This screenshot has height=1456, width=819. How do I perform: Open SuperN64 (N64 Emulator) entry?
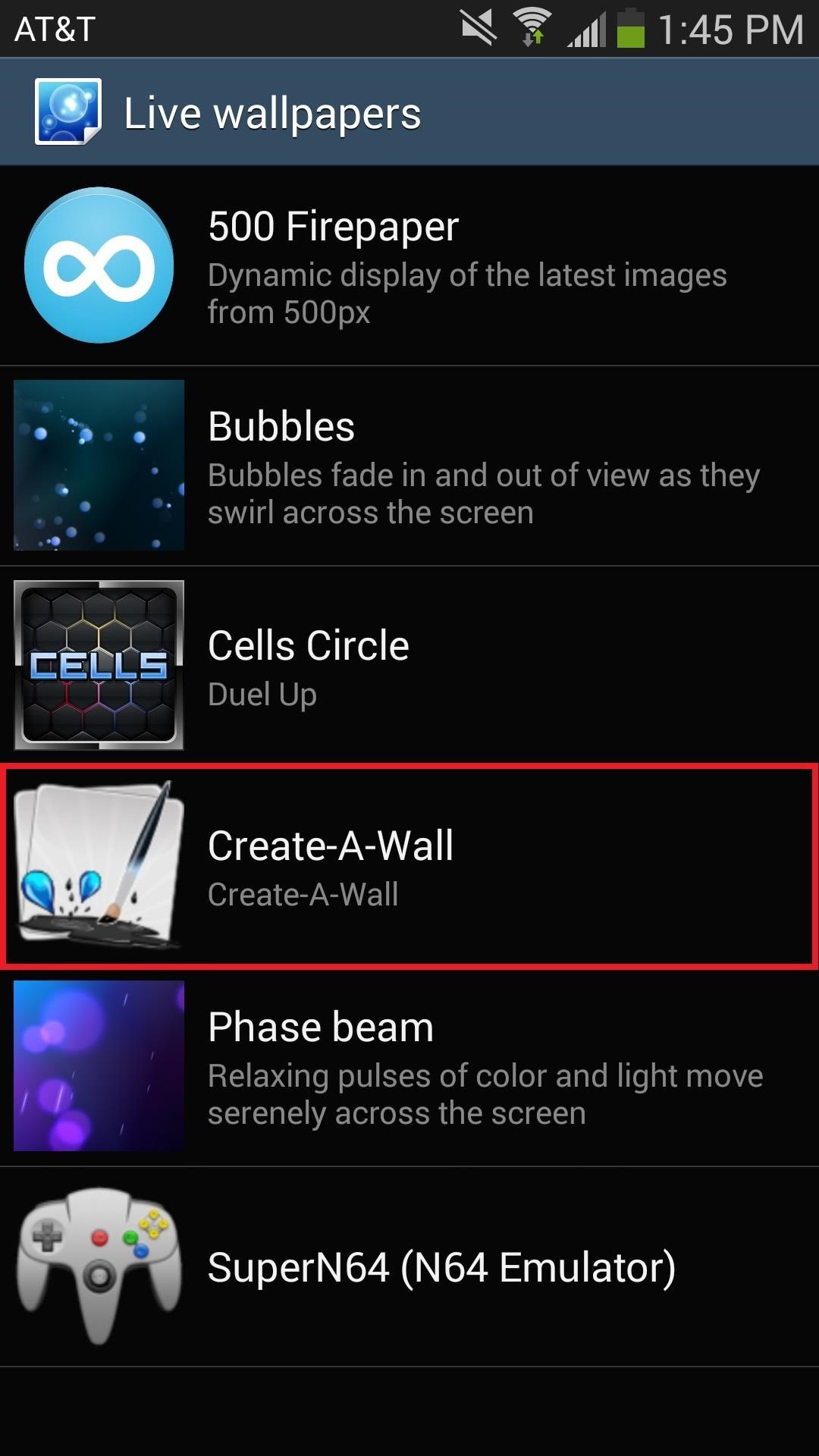409,1266
